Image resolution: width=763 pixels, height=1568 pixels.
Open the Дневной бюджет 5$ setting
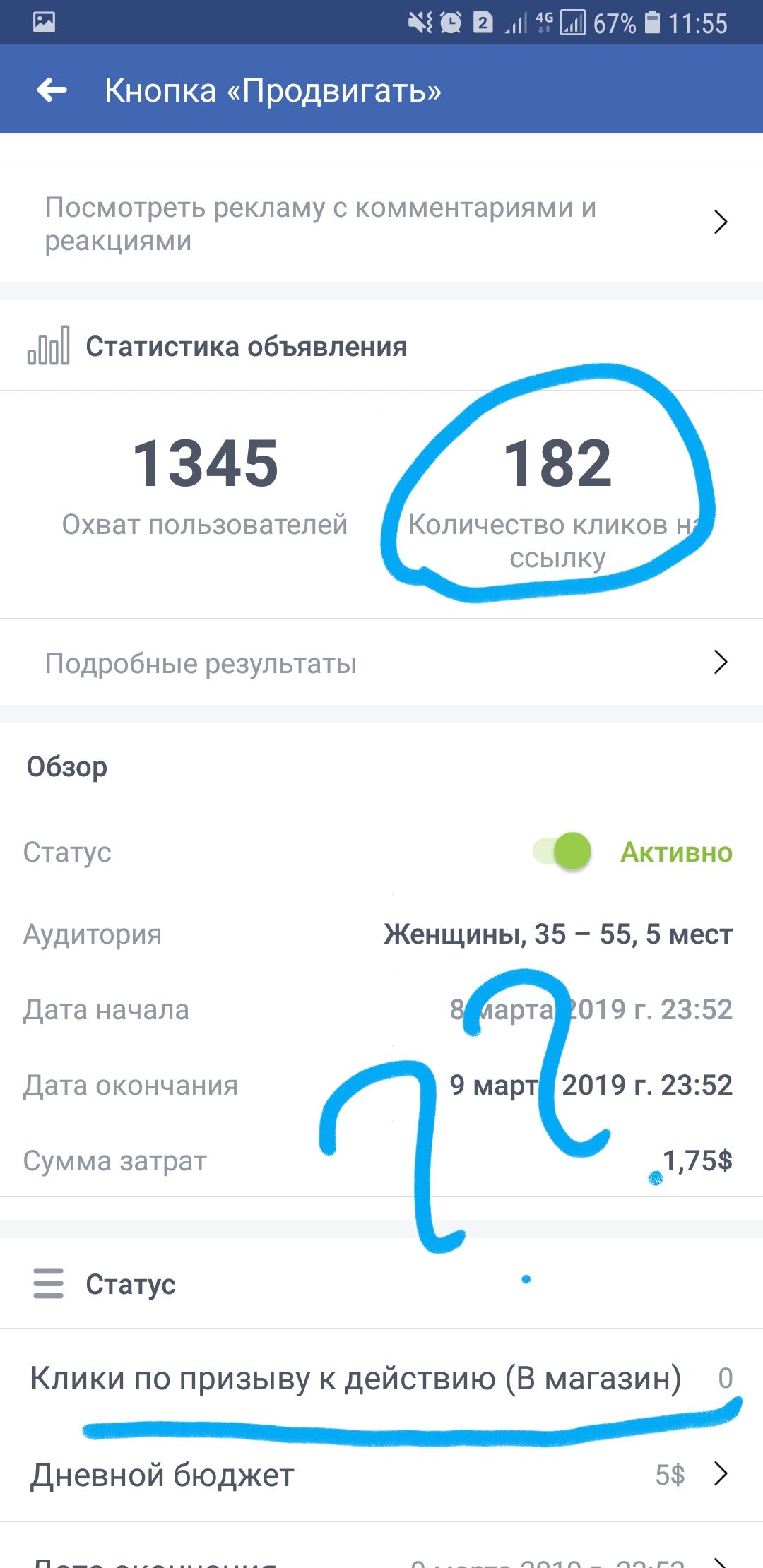click(381, 1474)
